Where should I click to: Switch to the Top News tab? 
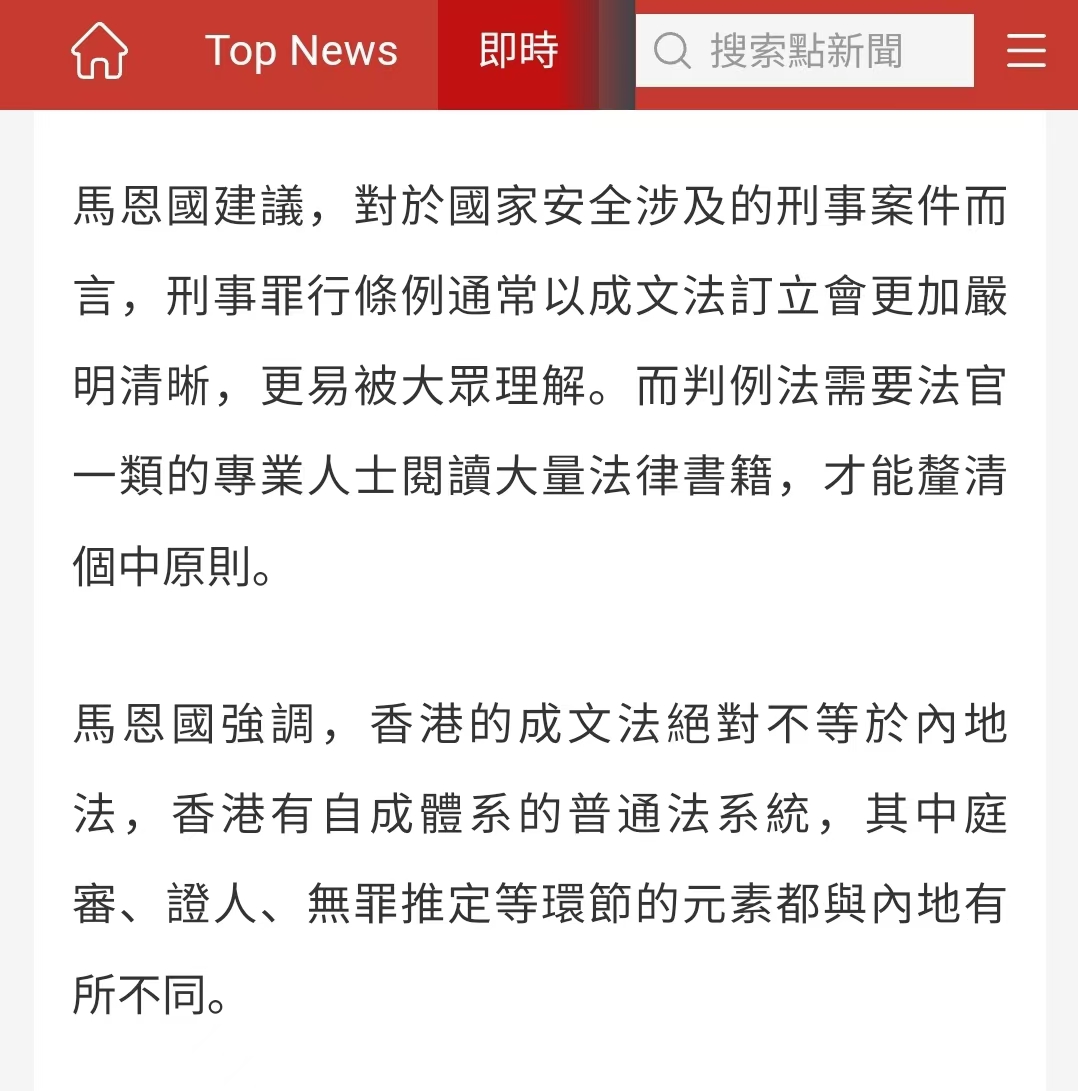click(301, 52)
